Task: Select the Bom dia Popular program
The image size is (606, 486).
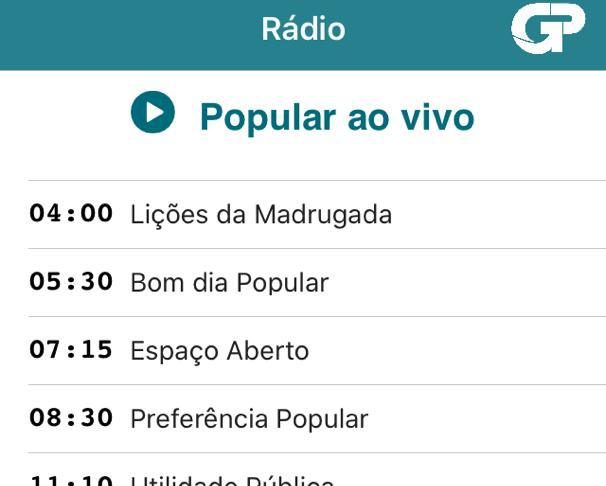Action: 229,283
